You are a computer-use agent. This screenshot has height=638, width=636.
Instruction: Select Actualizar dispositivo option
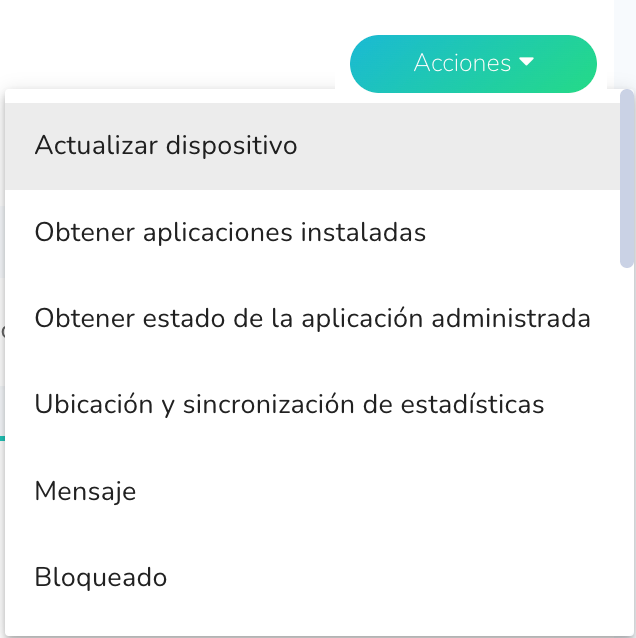(x=166, y=146)
